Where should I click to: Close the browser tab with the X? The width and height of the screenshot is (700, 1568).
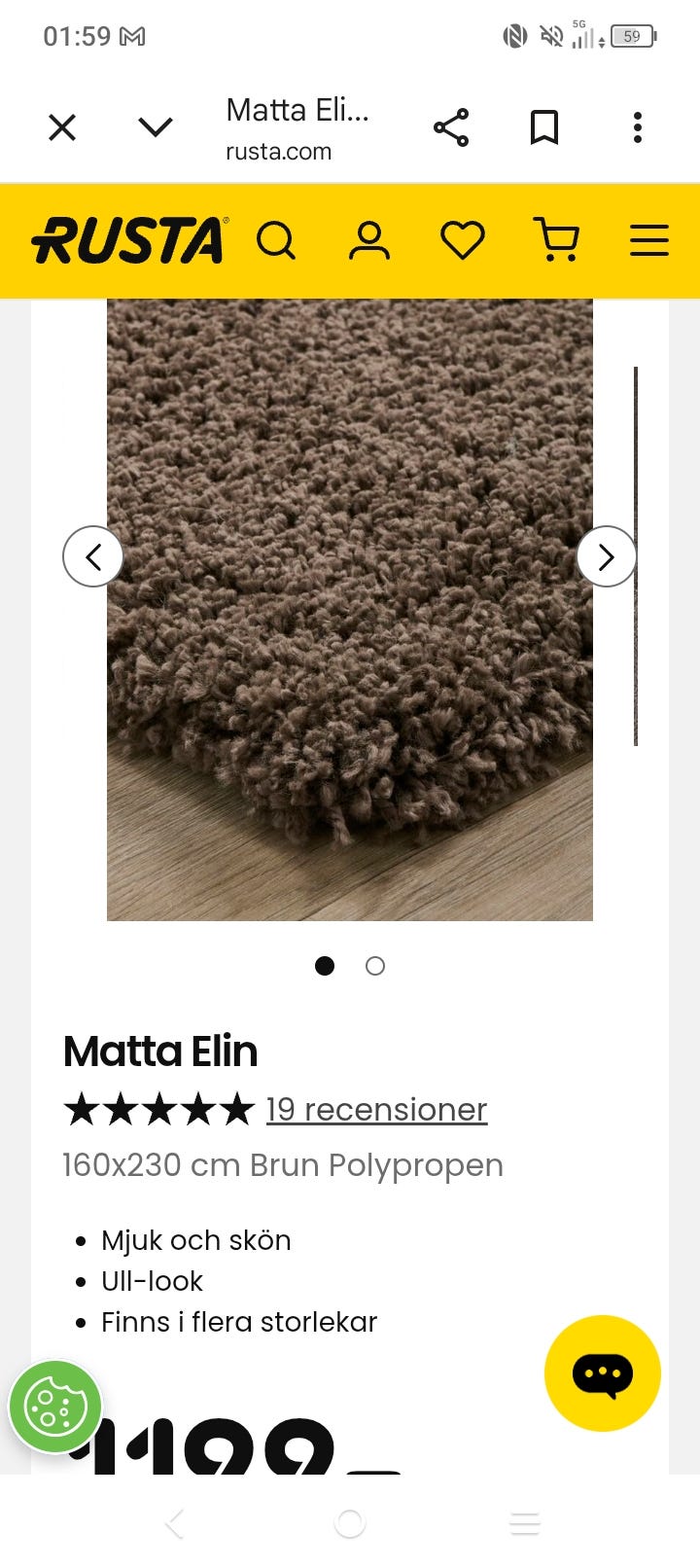pyautogui.click(x=62, y=127)
